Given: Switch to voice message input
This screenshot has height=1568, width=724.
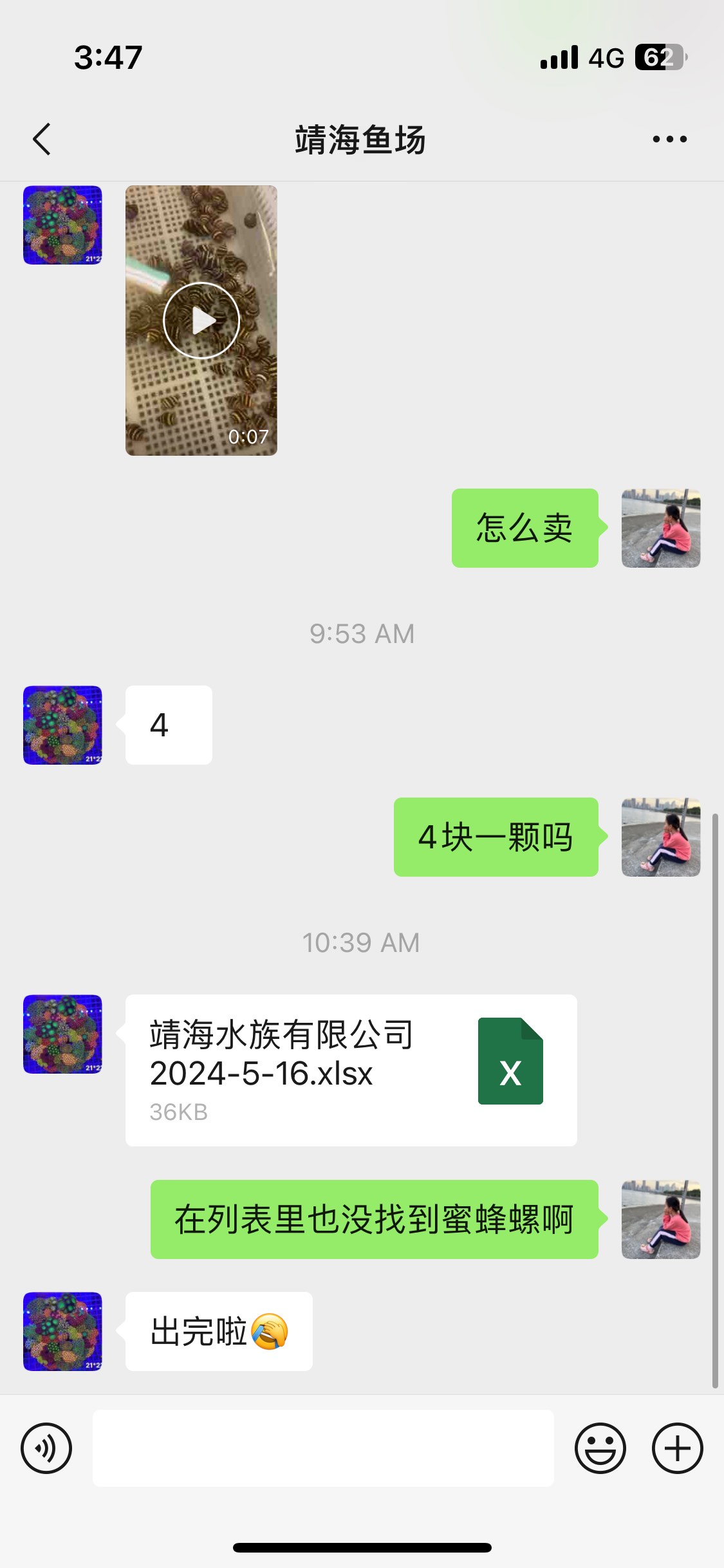Looking at the screenshot, I should point(46,1448).
